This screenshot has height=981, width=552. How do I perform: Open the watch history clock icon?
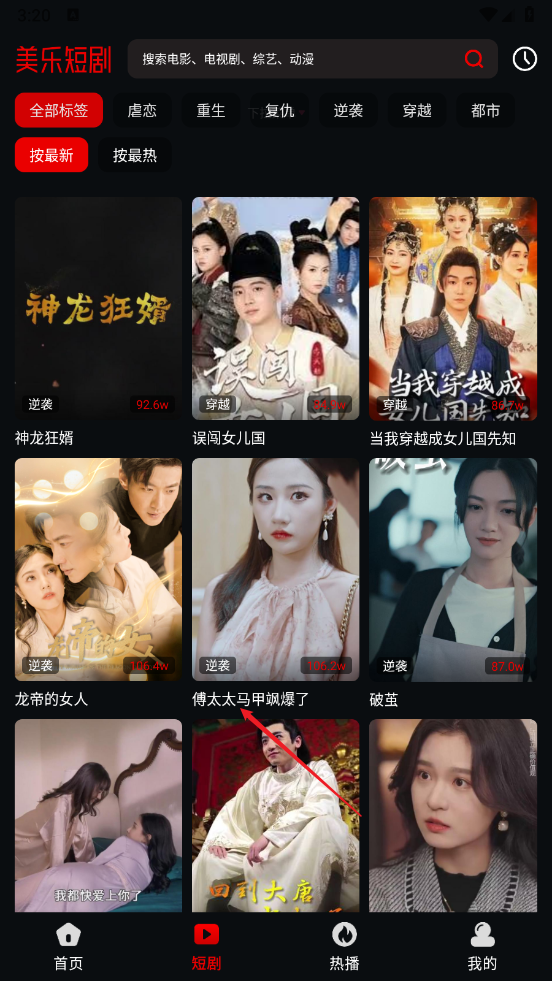pos(524,59)
